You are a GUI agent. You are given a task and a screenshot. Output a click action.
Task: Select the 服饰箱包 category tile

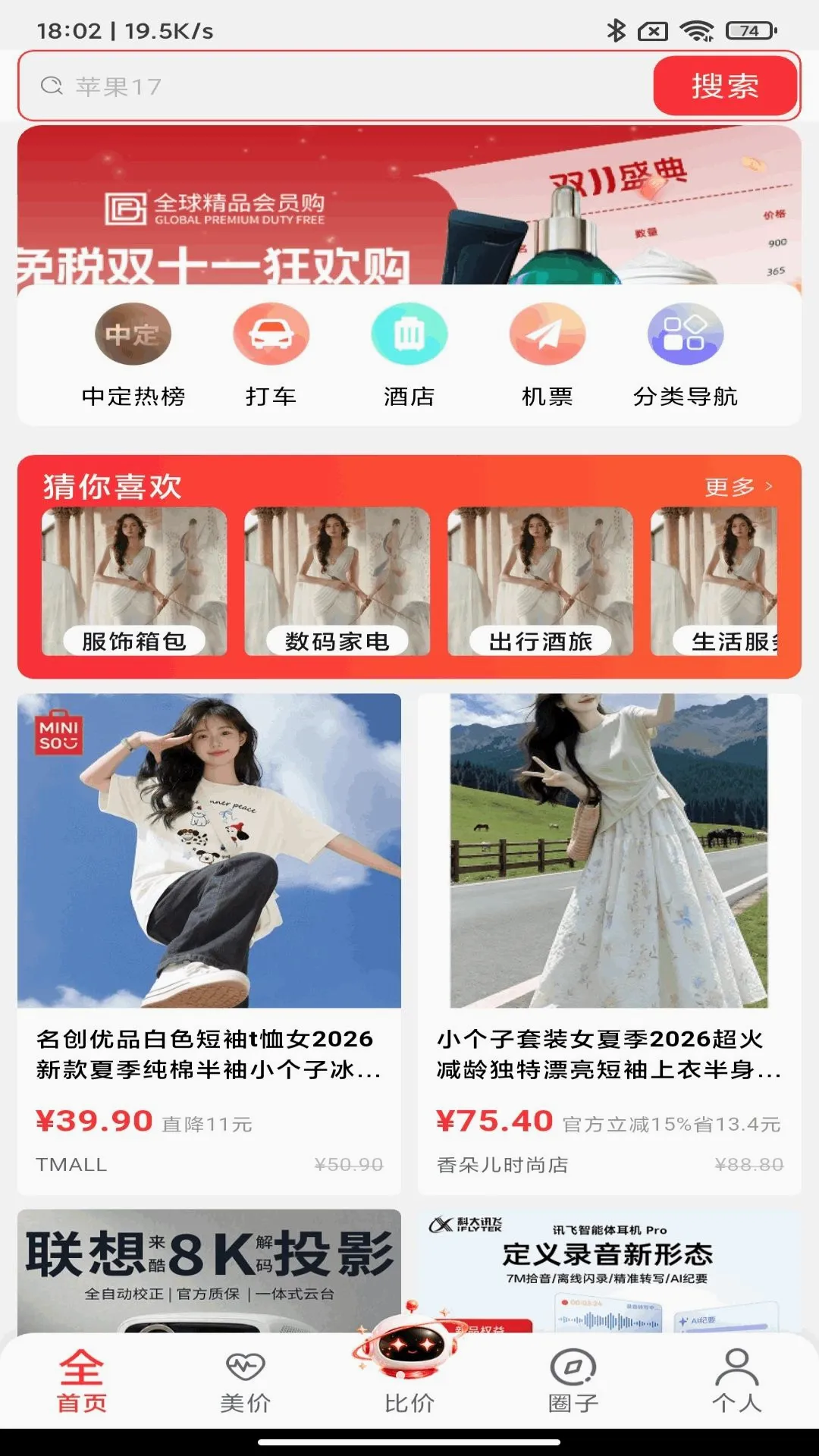click(134, 581)
